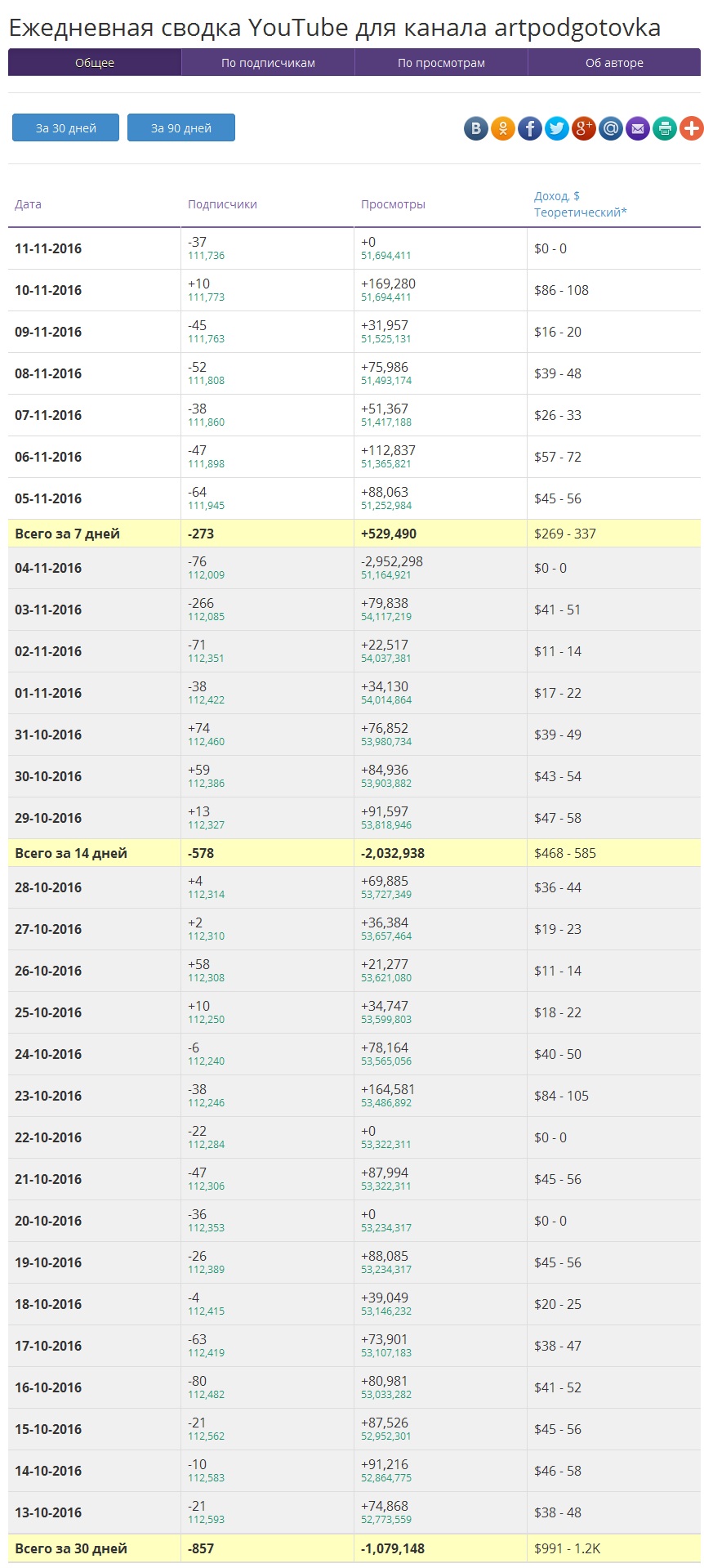Show stats «За 30 дней»
Image resolution: width=704 pixels, height=1568 pixels.
65,127
